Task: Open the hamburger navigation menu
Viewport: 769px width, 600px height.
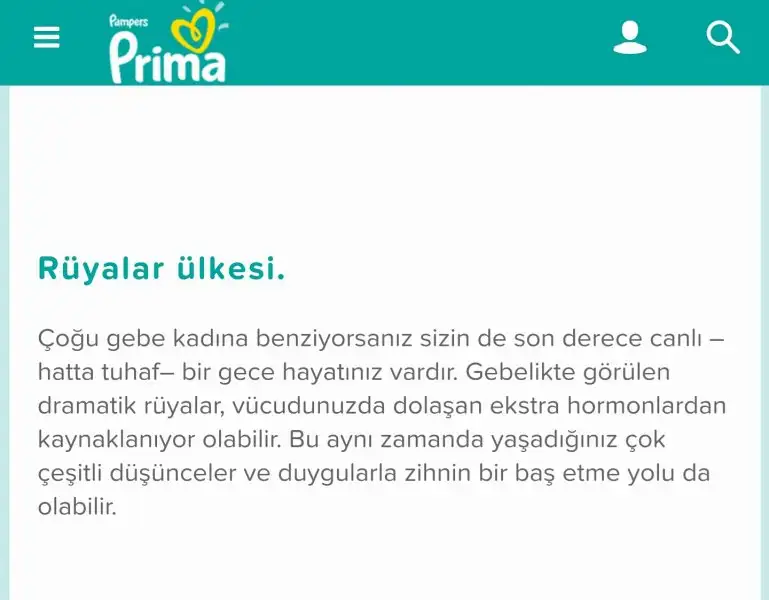Action: [47, 38]
